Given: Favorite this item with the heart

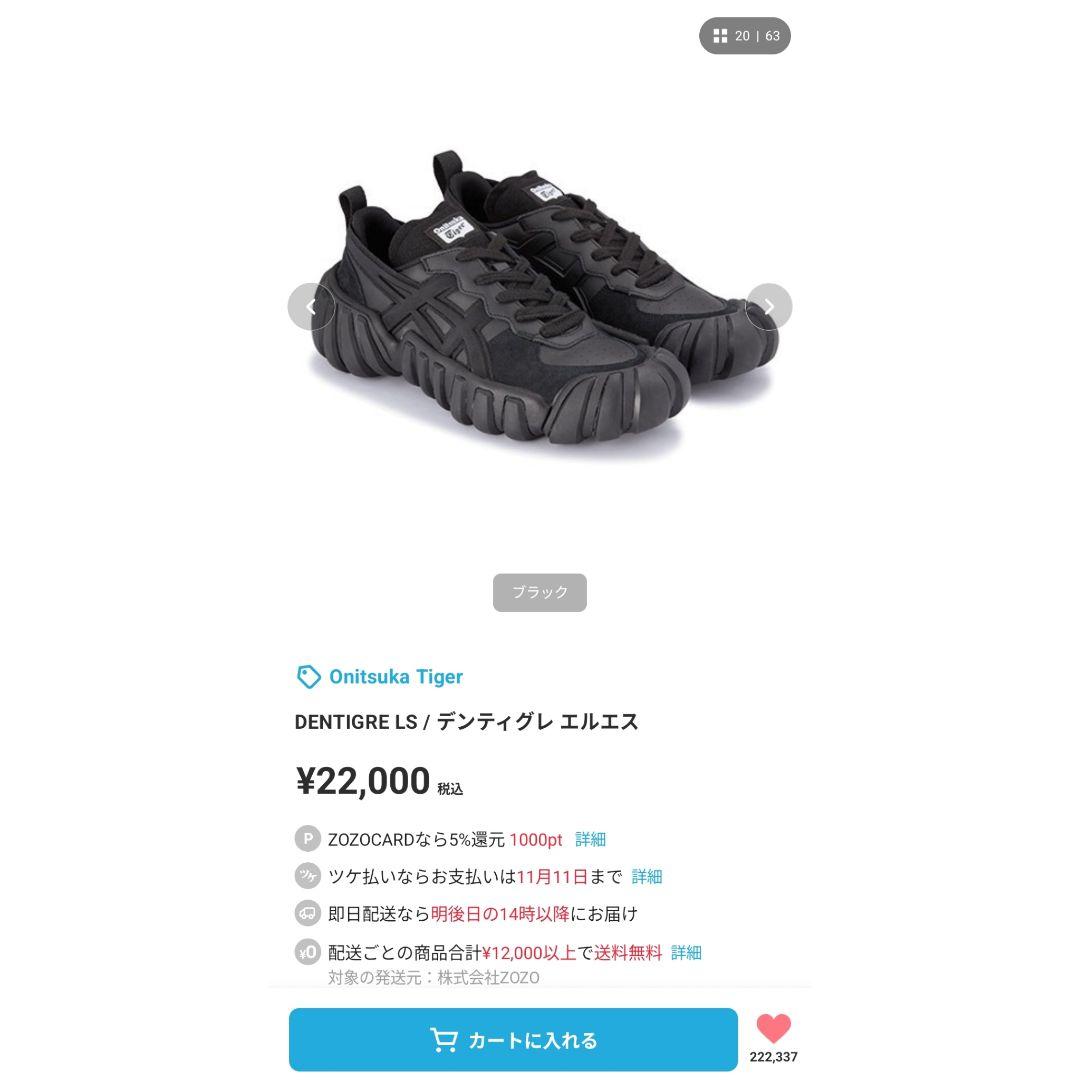Looking at the screenshot, I should 773,1029.
